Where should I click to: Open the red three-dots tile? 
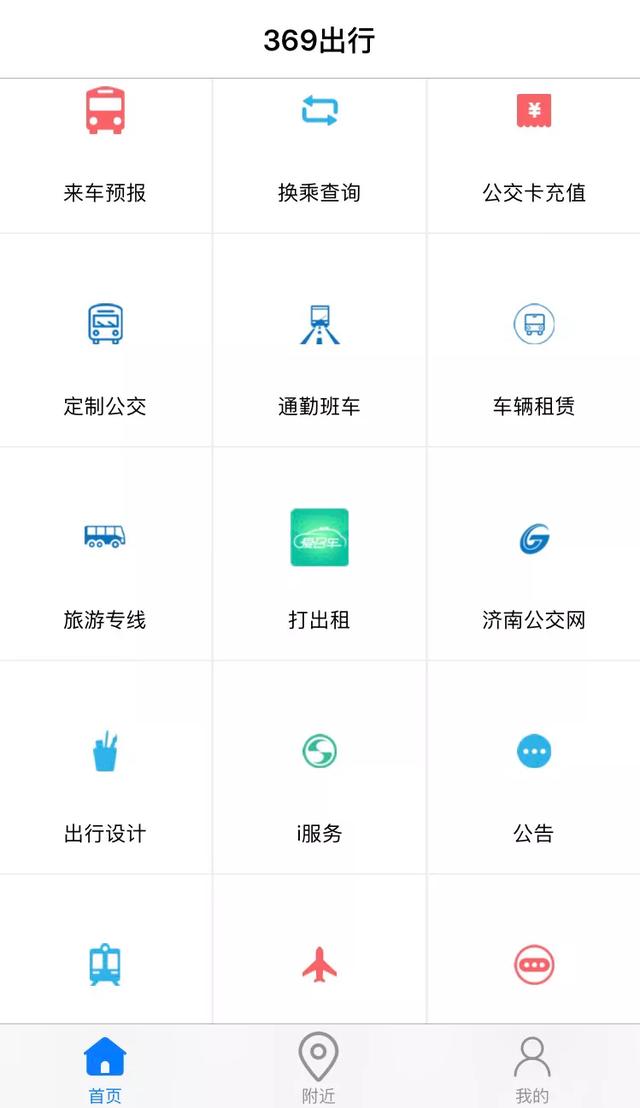pos(534,965)
